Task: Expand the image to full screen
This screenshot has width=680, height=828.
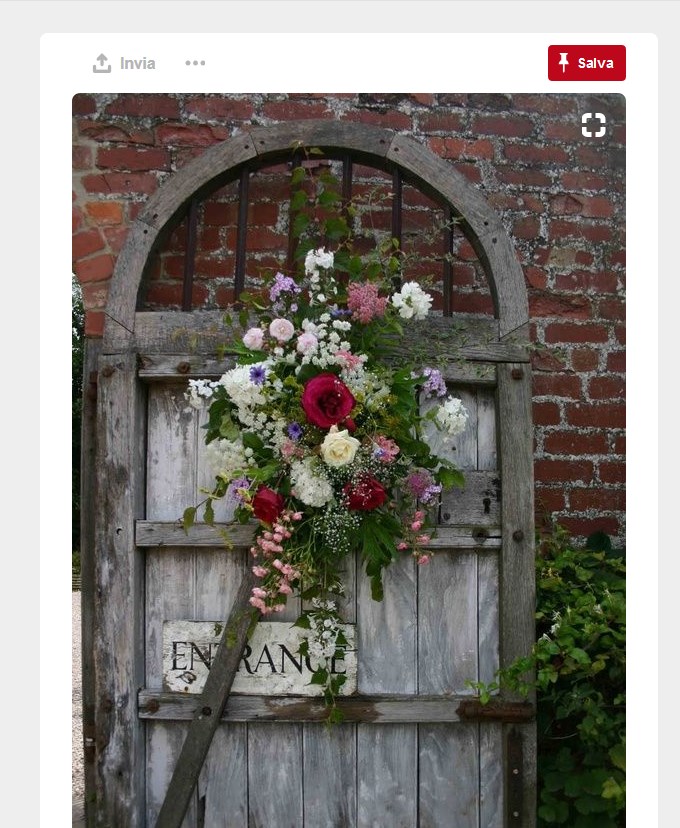Action: [594, 125]
